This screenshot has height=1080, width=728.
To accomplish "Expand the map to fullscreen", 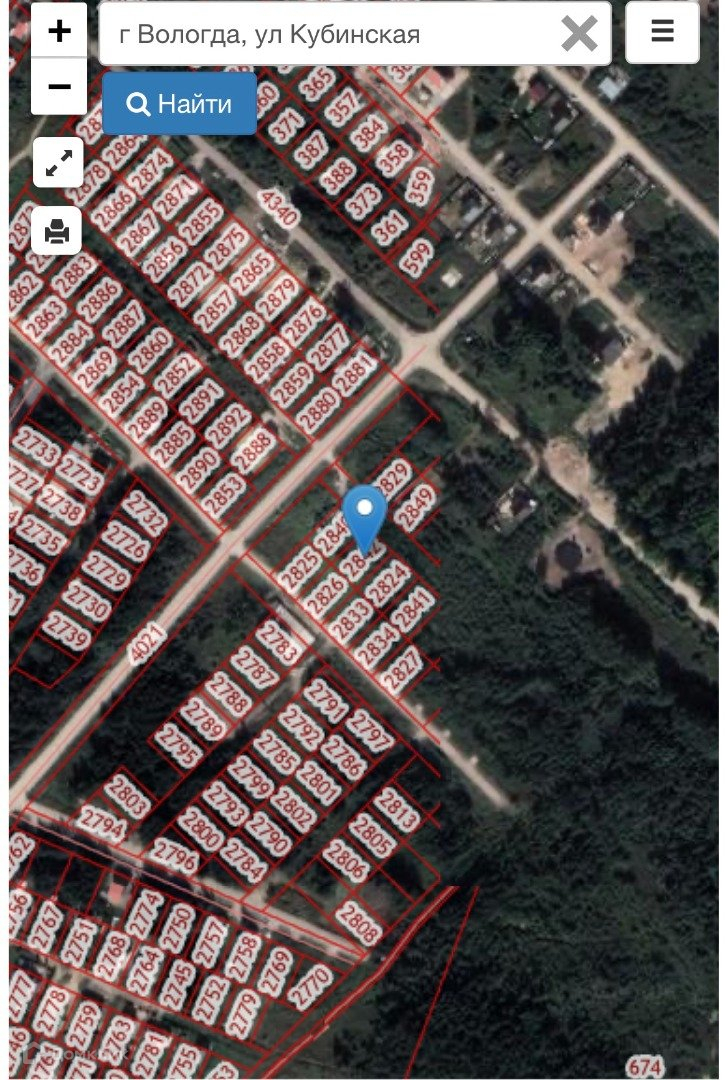I will (x=58, y=163).
